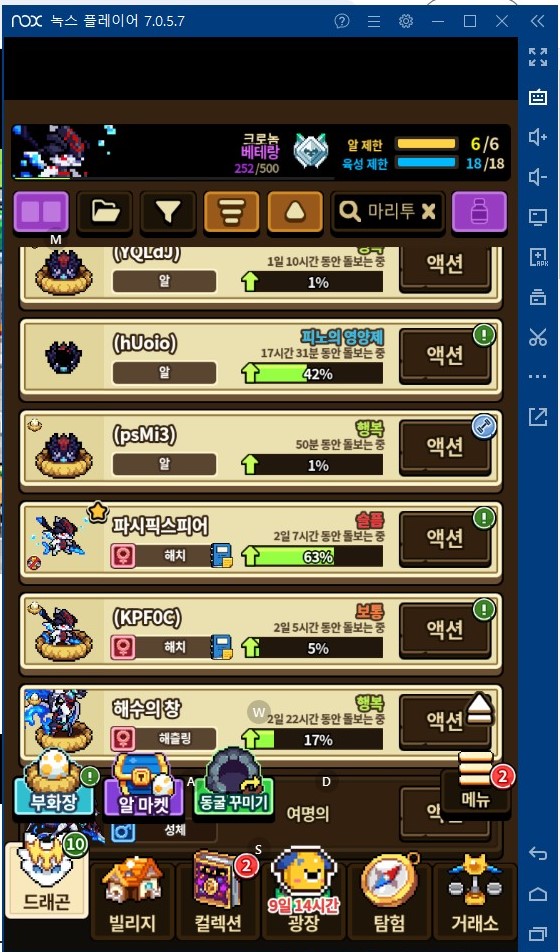The image size is (560, 952).
Task: Switch the purple grid view button
Action: tap(41, 212)
